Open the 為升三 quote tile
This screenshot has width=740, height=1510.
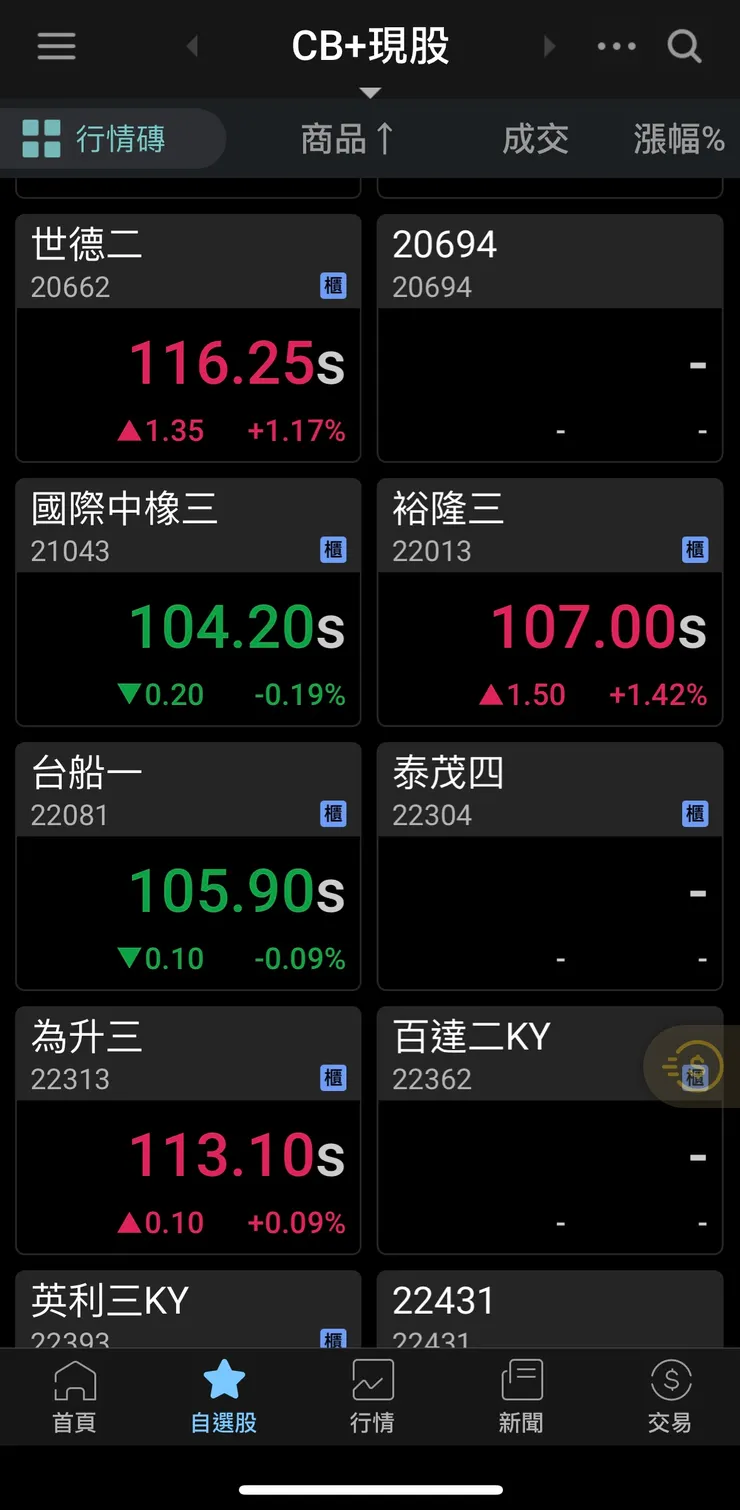188,1130
